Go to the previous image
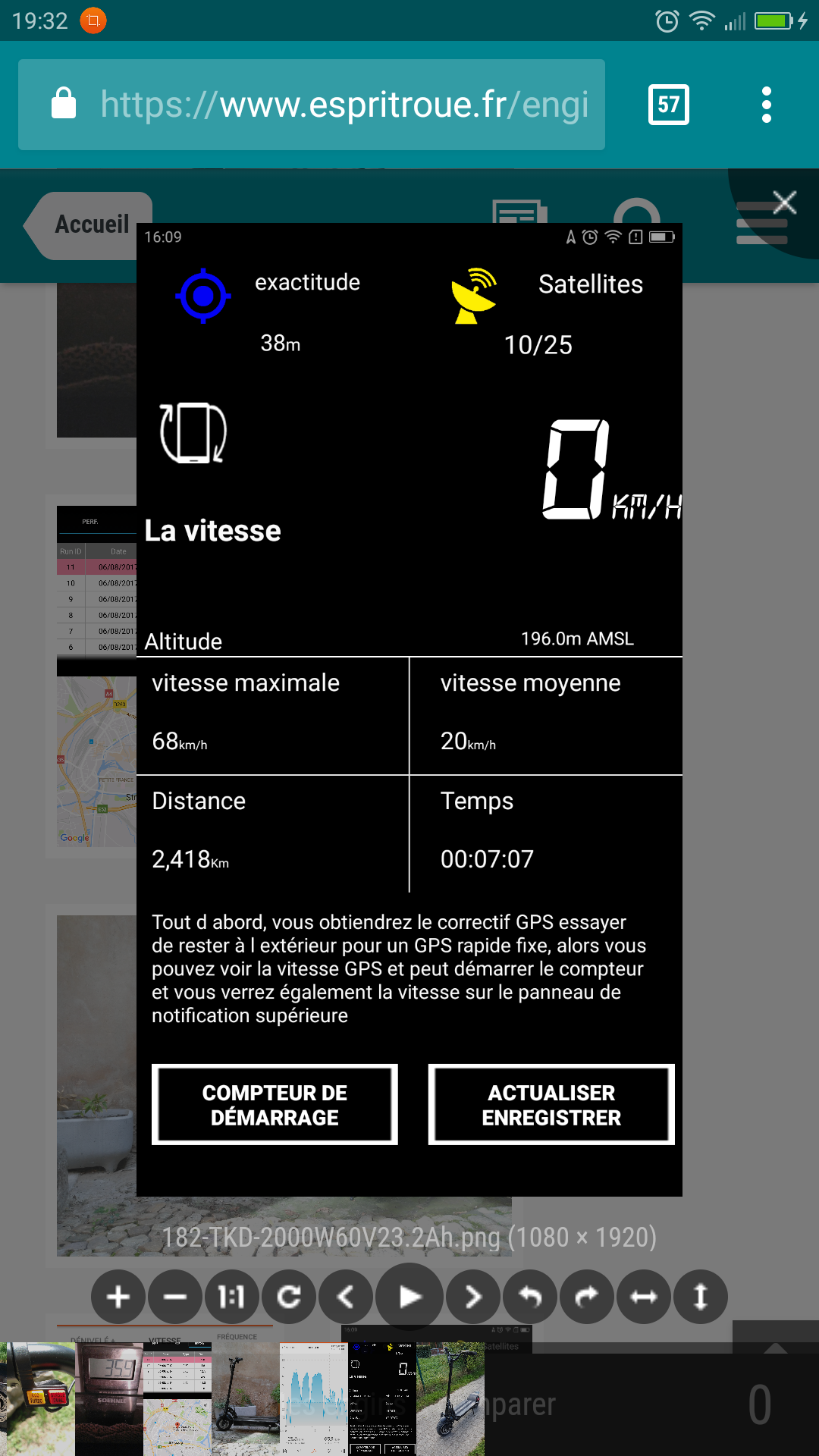The height and width of the screenshot is (1456, 819). [346, 1297]
